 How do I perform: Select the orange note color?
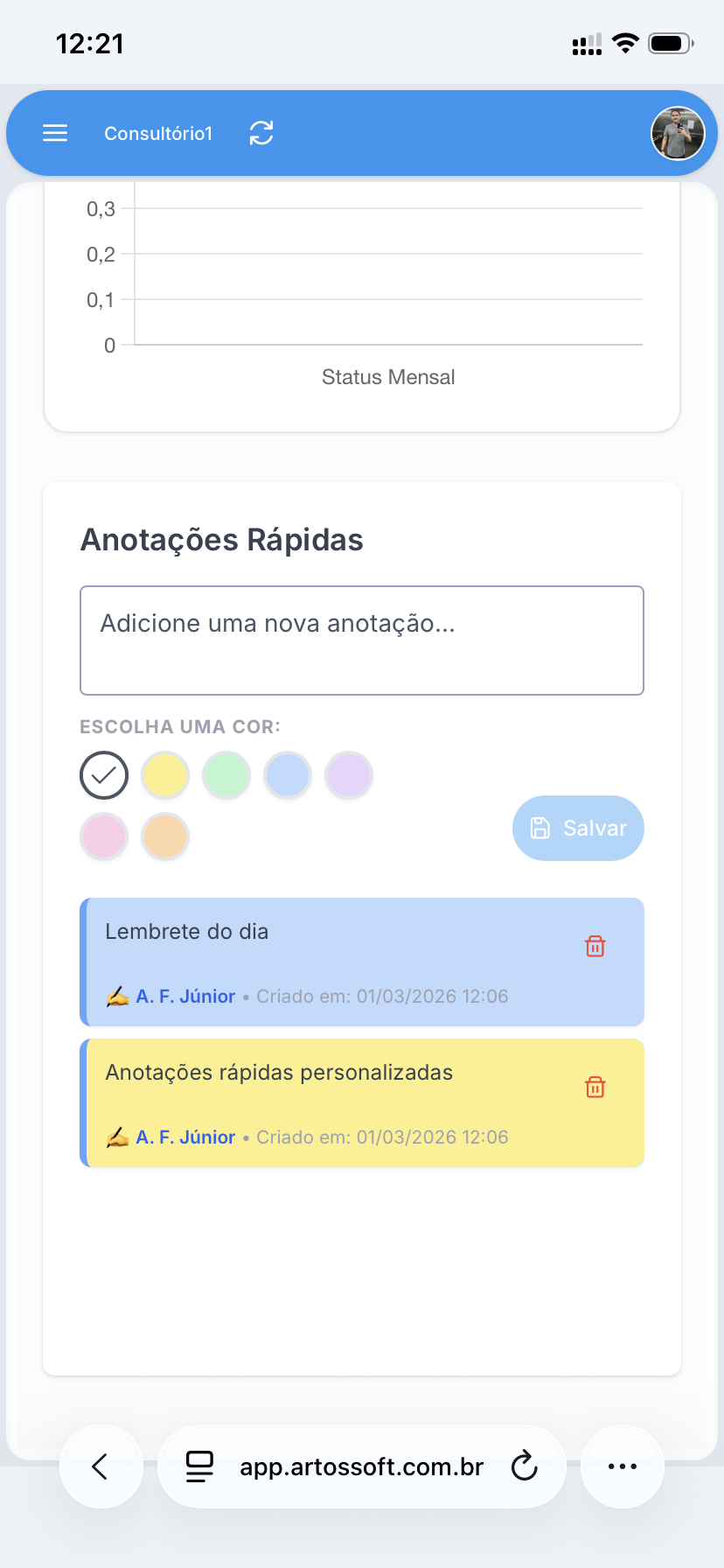click(165, 836)
